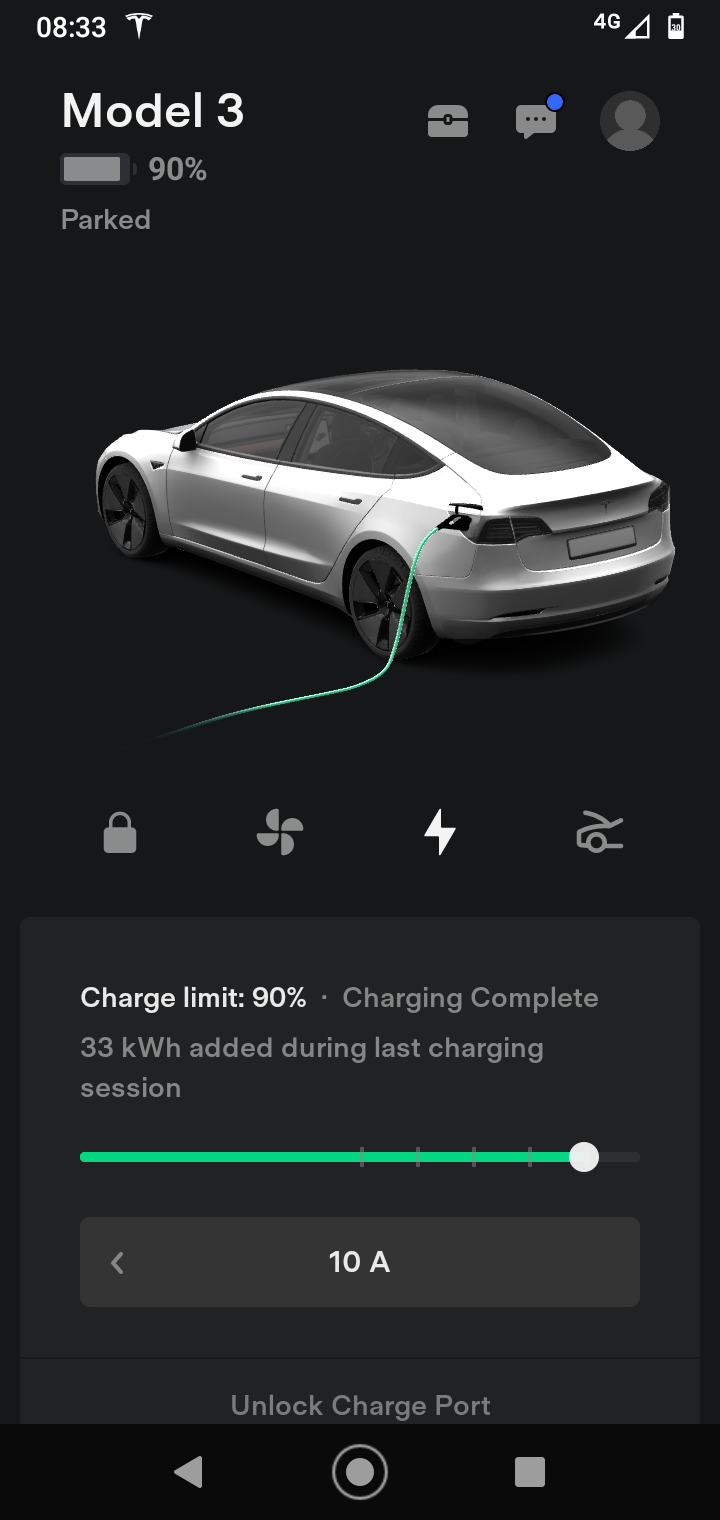Screen dimensions: 720x1520
Task: Tap the lock icon
Action: (x=120, y=832)
